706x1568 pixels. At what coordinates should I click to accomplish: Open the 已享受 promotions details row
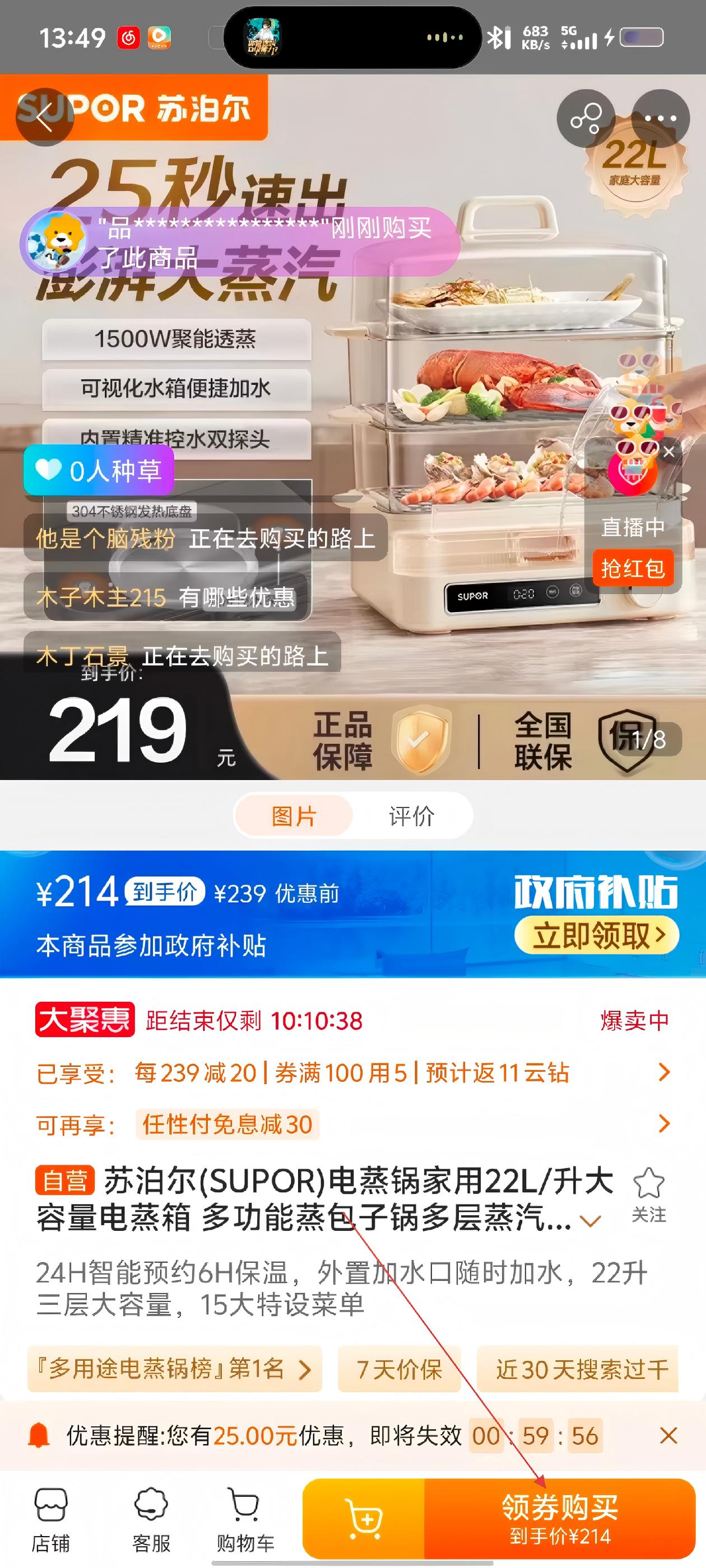click(664, 1072)
